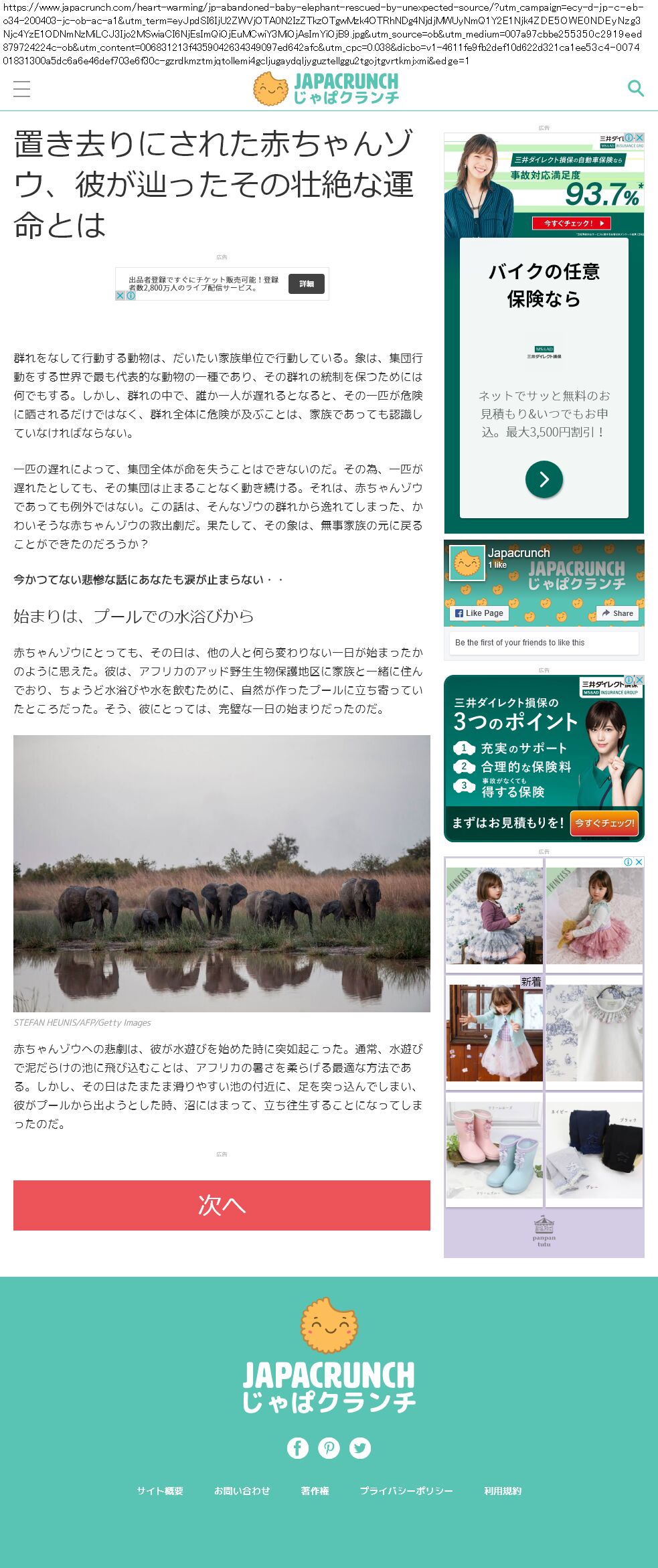The height and width of the screenshot is (1568, 658).
Task: Tap the 次へ next page button
Action: [x=222, y=1205]
